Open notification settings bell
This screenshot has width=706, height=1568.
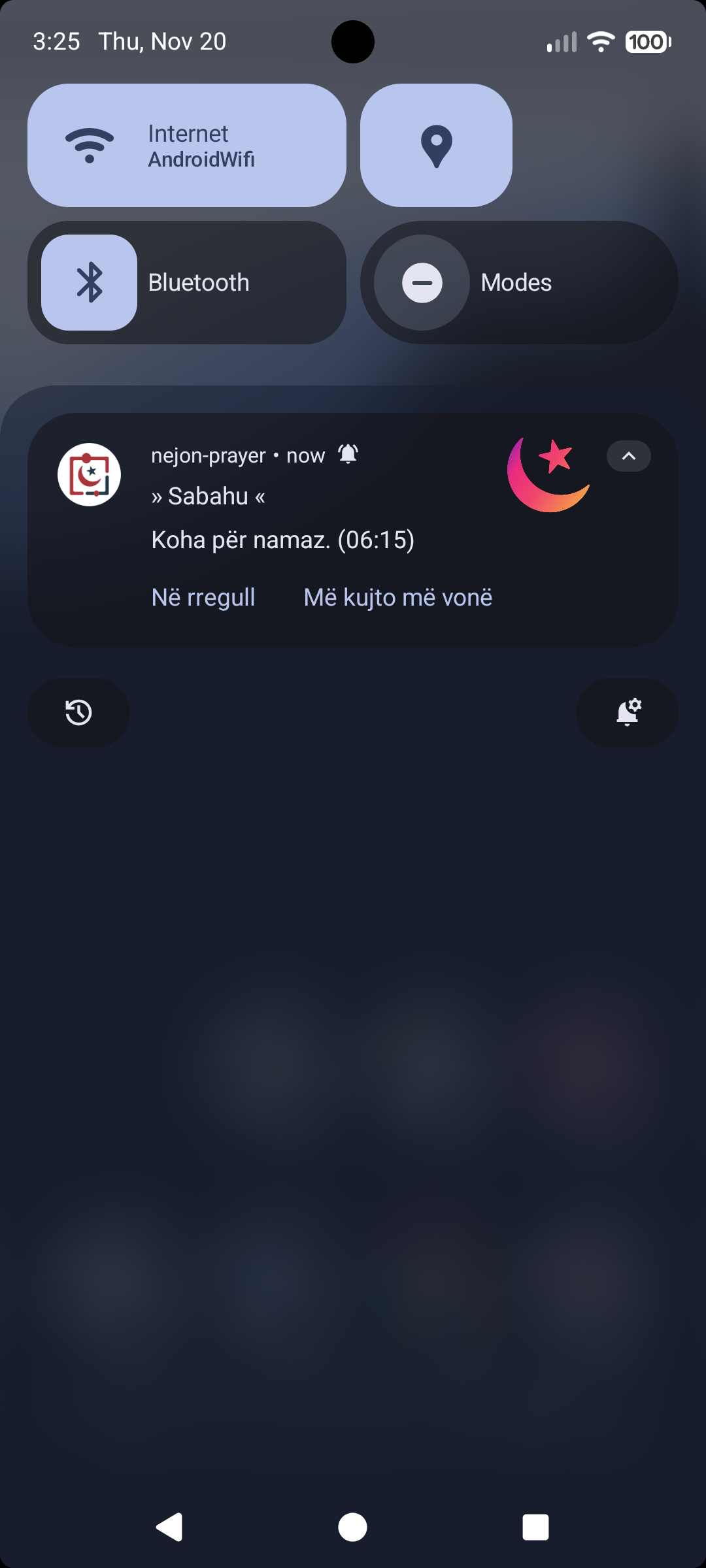click(x=627, y=712)
